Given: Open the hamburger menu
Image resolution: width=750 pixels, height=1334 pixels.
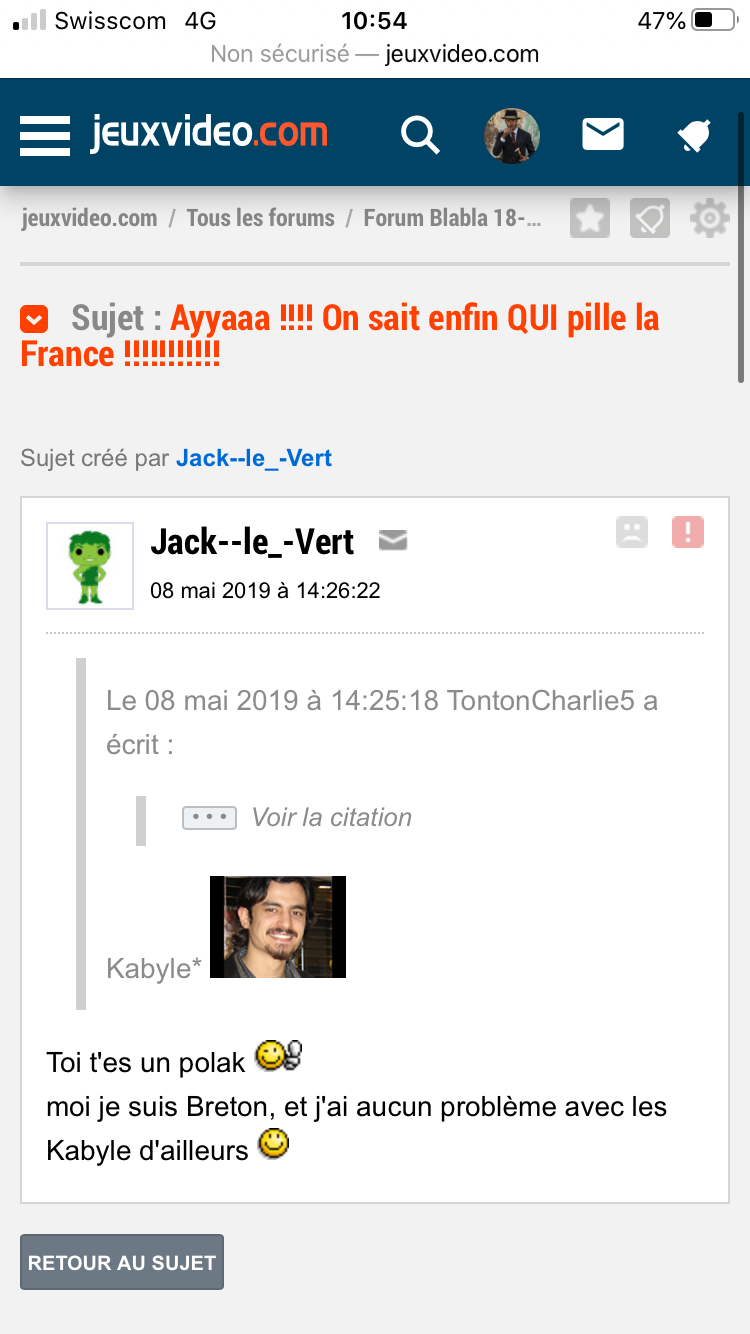Looking at the screenshot, I should [x=45, y=135].
